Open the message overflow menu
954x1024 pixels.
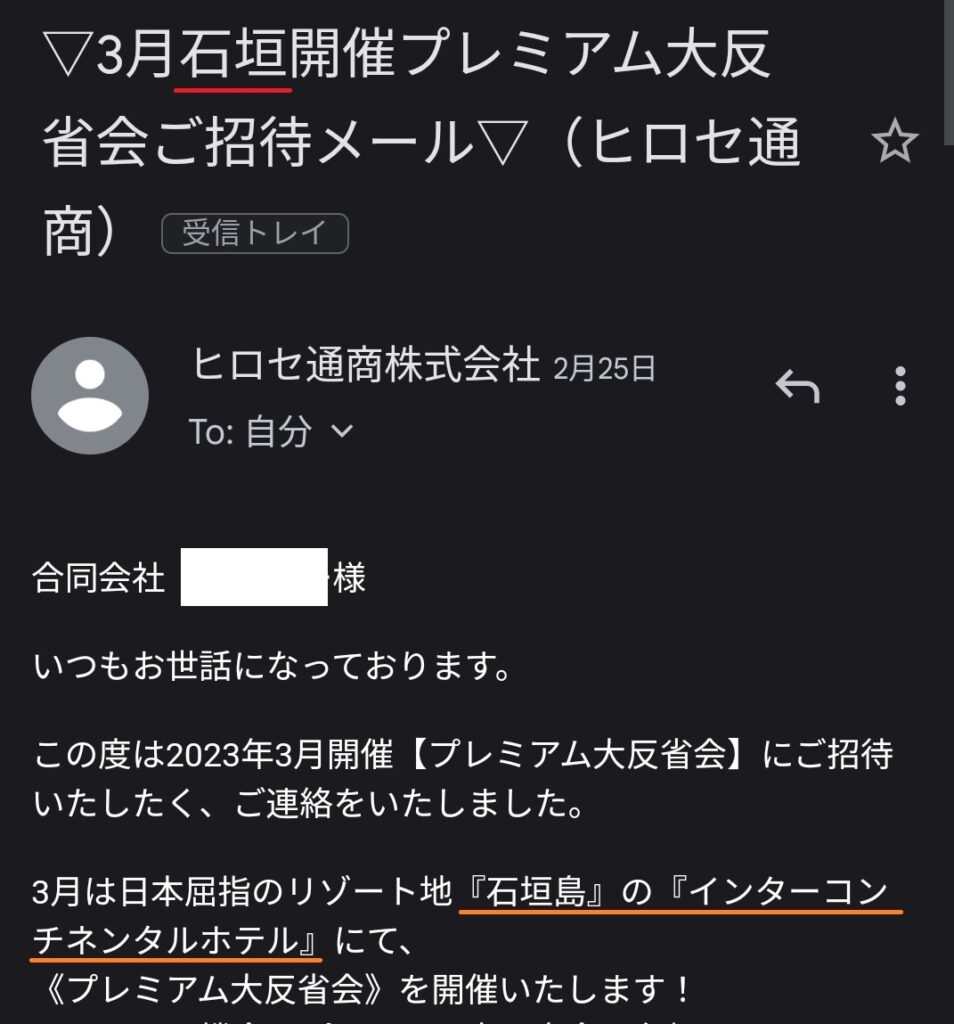point(901,386)
